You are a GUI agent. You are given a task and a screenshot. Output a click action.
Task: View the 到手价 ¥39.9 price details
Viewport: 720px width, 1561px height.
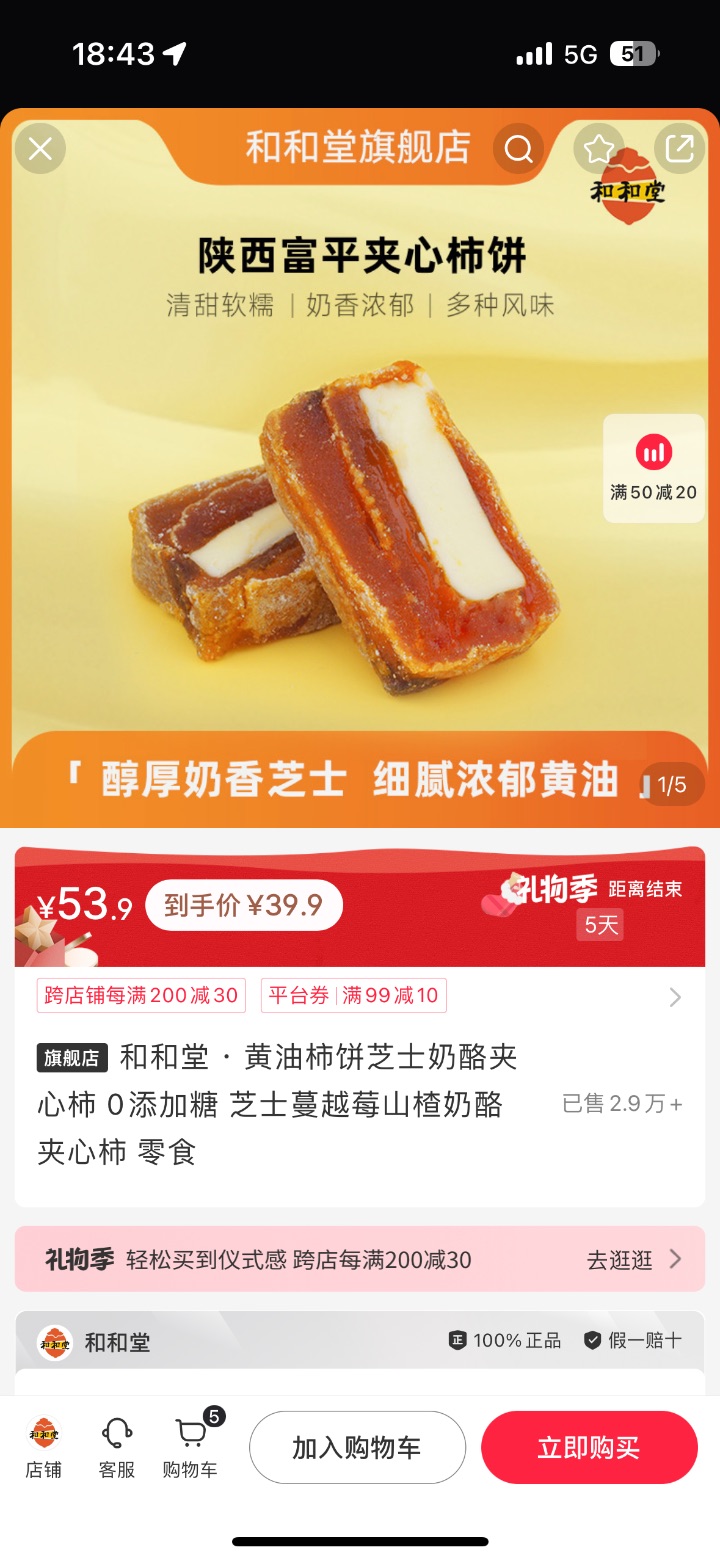pos(243,906)
